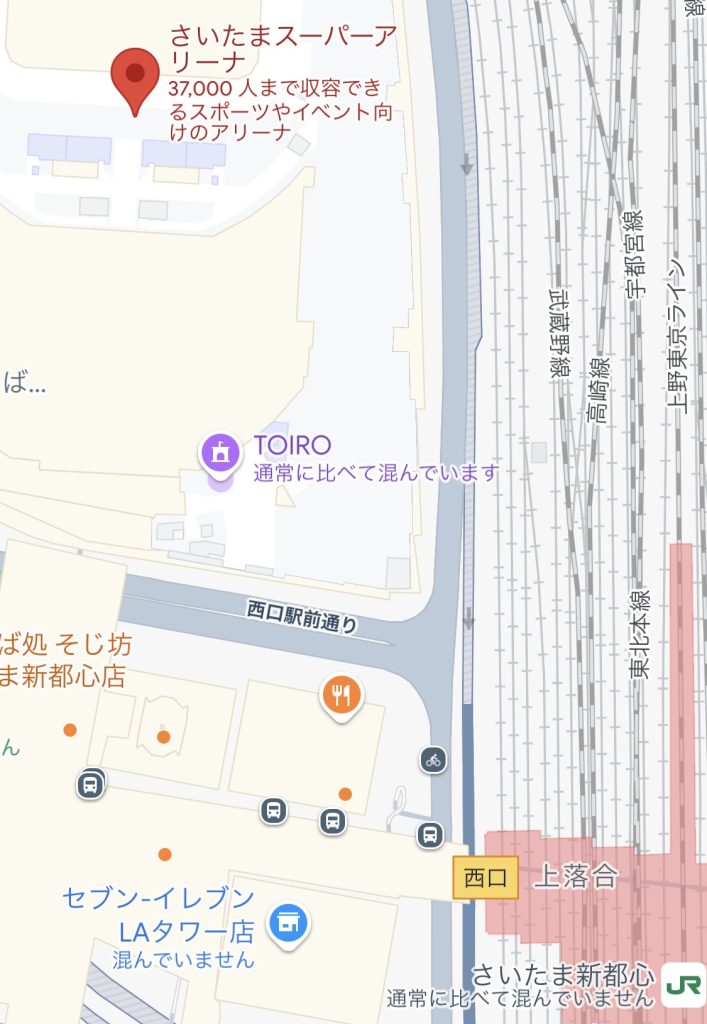This screenshot has width=707, height=1024.
Task: Tap the 西口 station exit label
Action: tap(485, 877)
